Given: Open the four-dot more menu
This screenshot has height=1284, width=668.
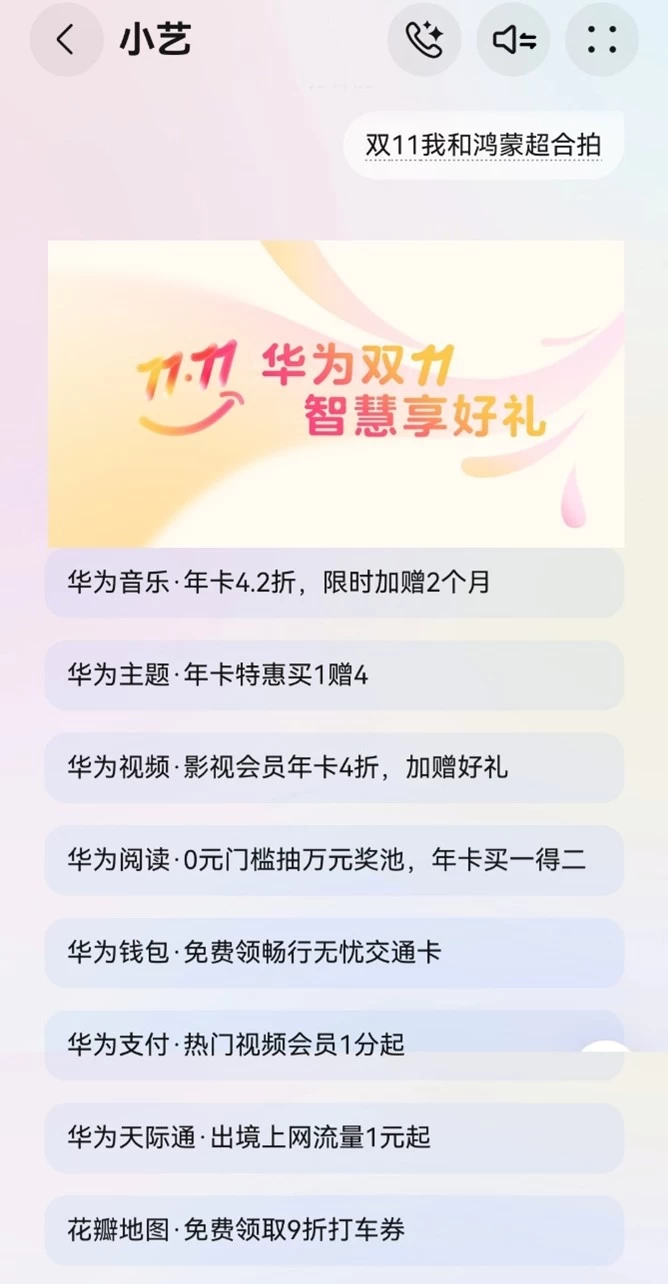Looking at the screenshot, I should 602,40.
